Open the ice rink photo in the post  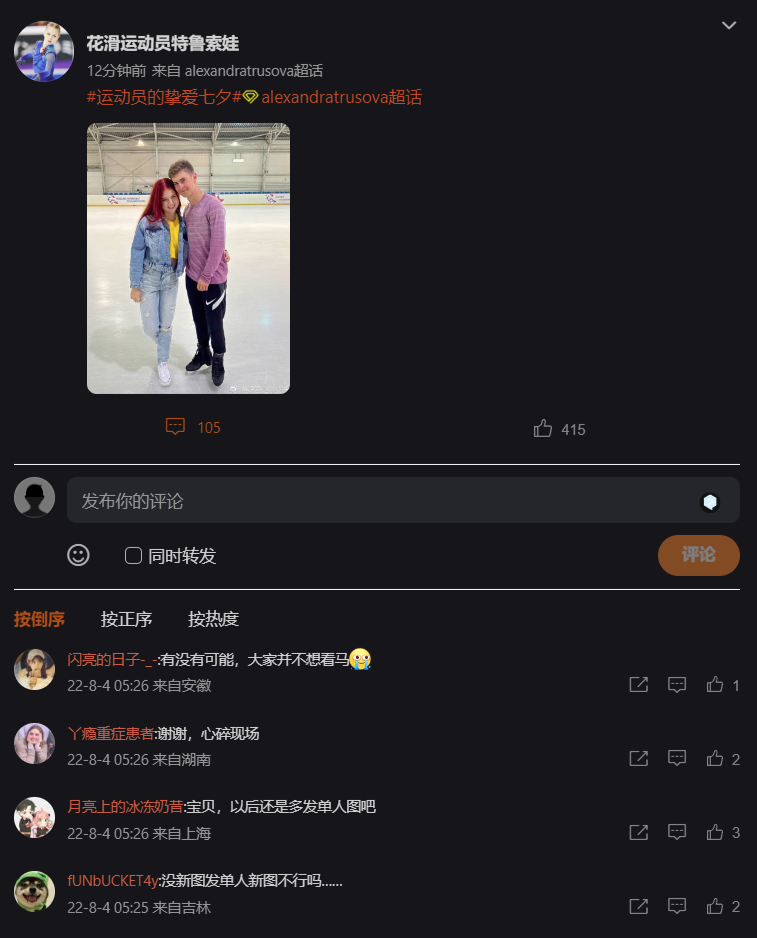(188, 258)
